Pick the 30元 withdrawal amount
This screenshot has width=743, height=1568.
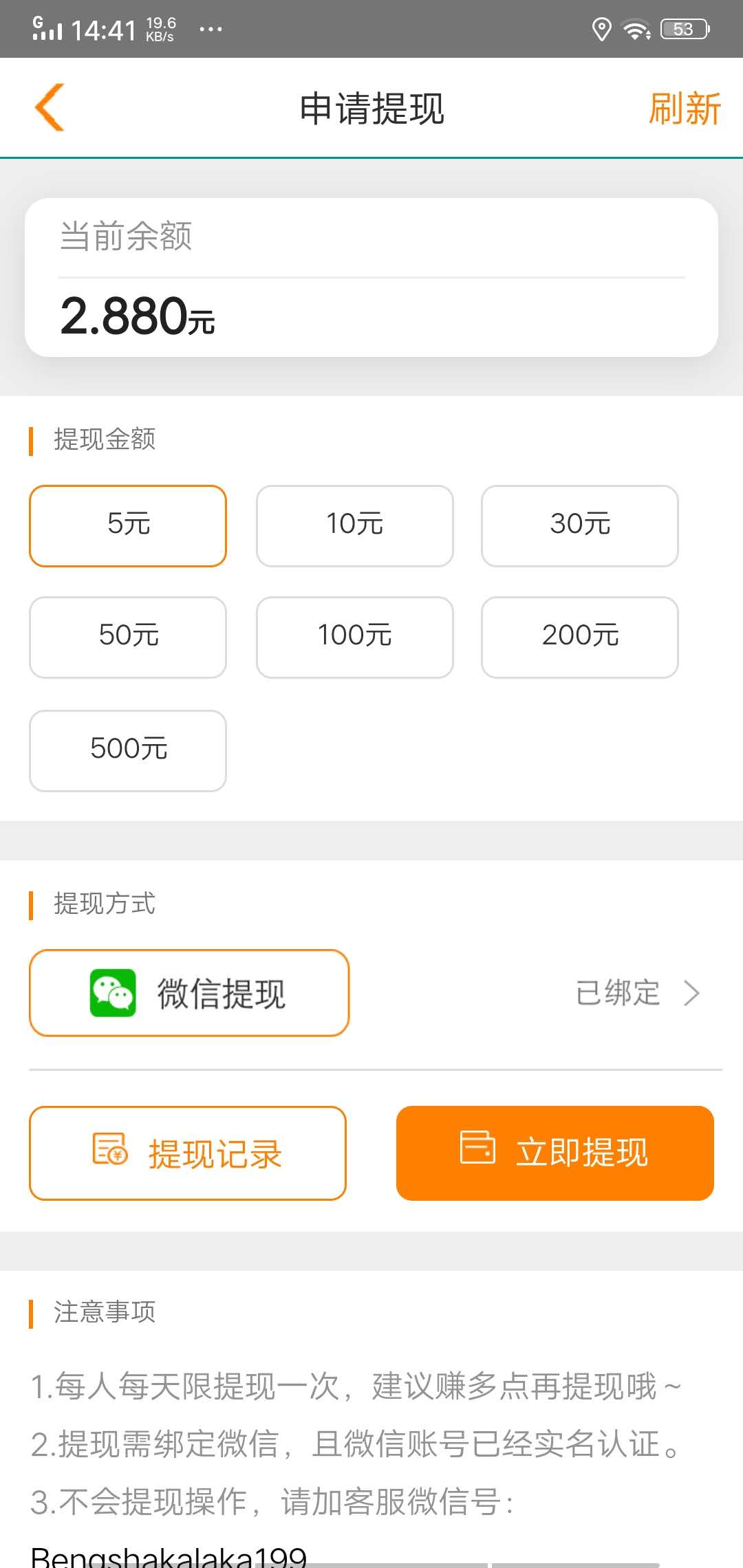(x=579, y=525)
